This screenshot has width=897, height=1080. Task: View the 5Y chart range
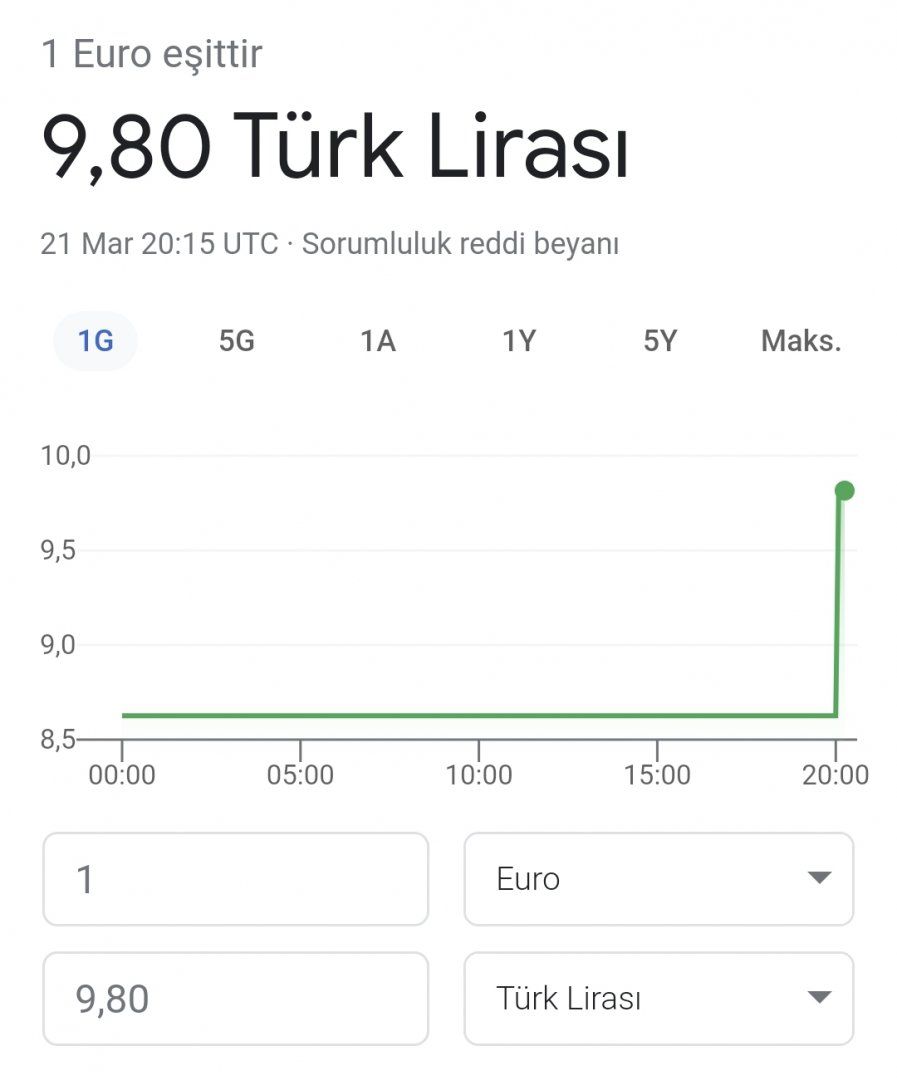tap(660, 341)
